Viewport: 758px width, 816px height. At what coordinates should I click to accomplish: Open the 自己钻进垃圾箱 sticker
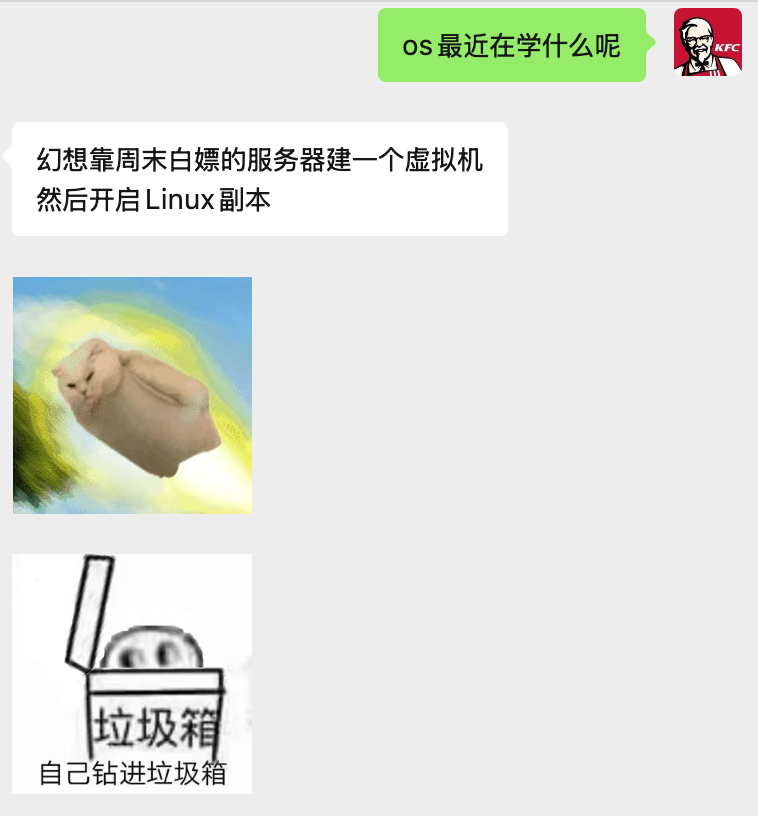pyautogui.click(x=132, y=673)
